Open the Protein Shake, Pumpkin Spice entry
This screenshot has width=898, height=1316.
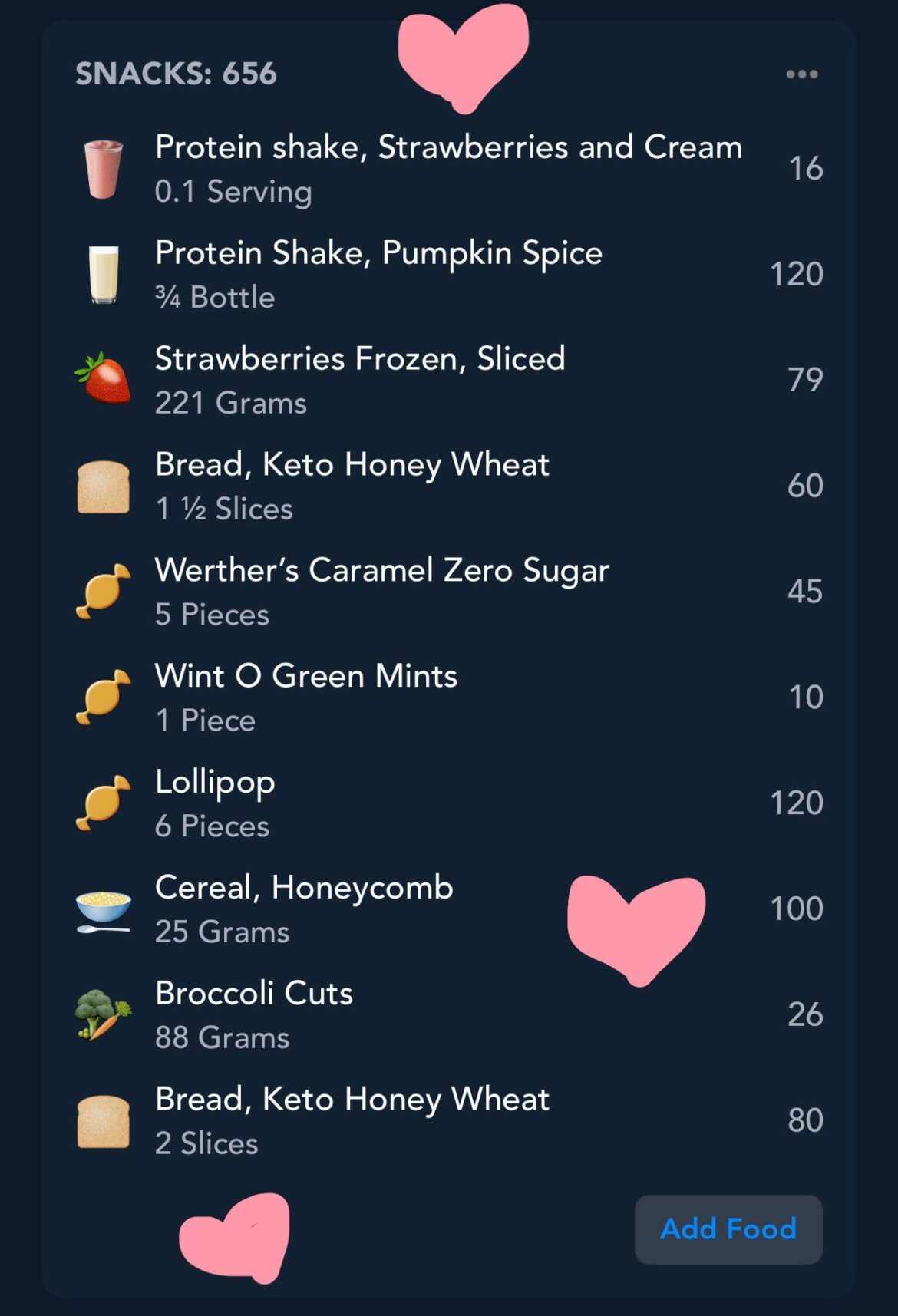tap(379, 273)
